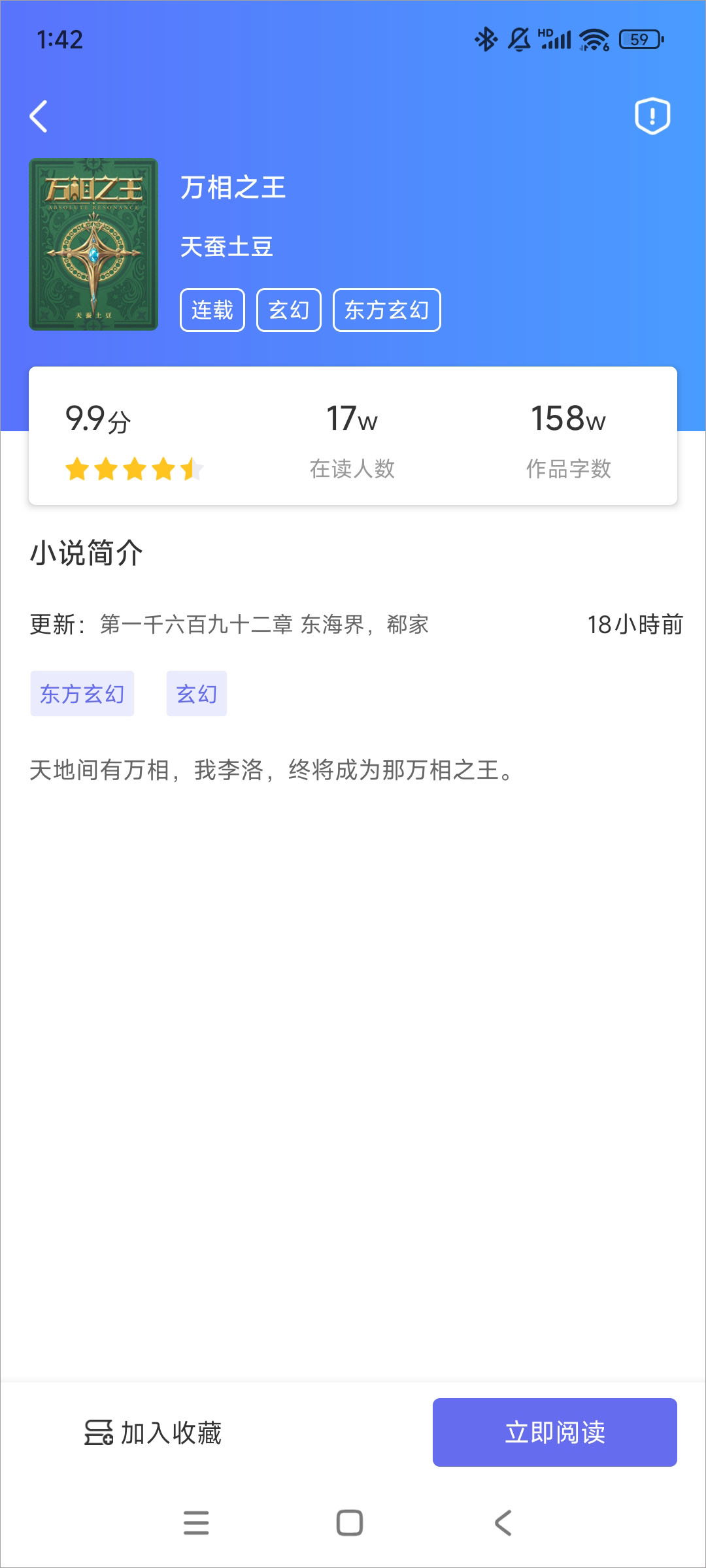Image resolution: width=706 pixels, height=1568 pixels.
Task: Add book via 加入收藏
Action: tap(154, 1432)
